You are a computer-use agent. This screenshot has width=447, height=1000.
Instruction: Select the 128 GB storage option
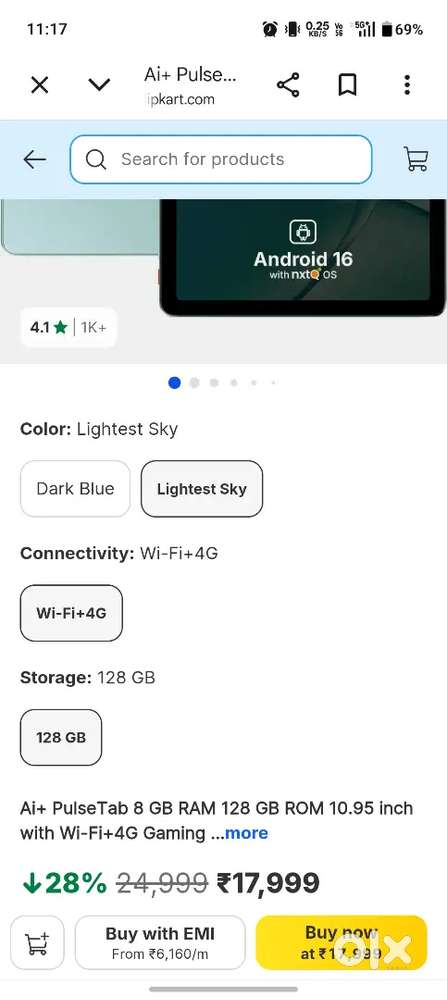[x=61, y=737]
